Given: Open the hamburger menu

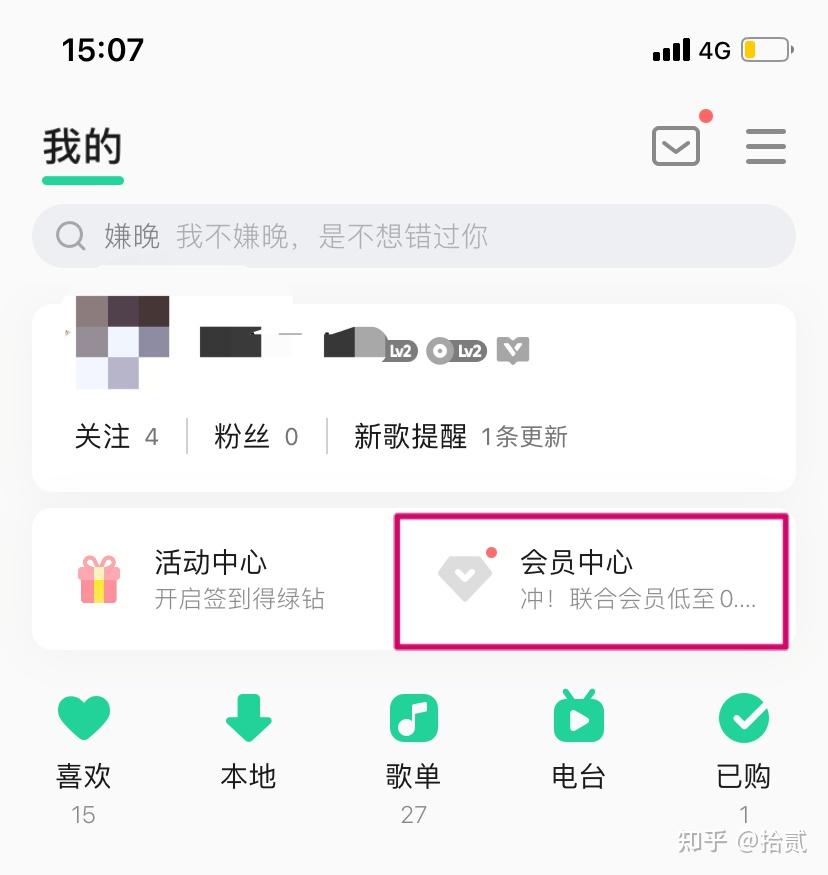Looking at the screenshot, I should pos(766,147).
